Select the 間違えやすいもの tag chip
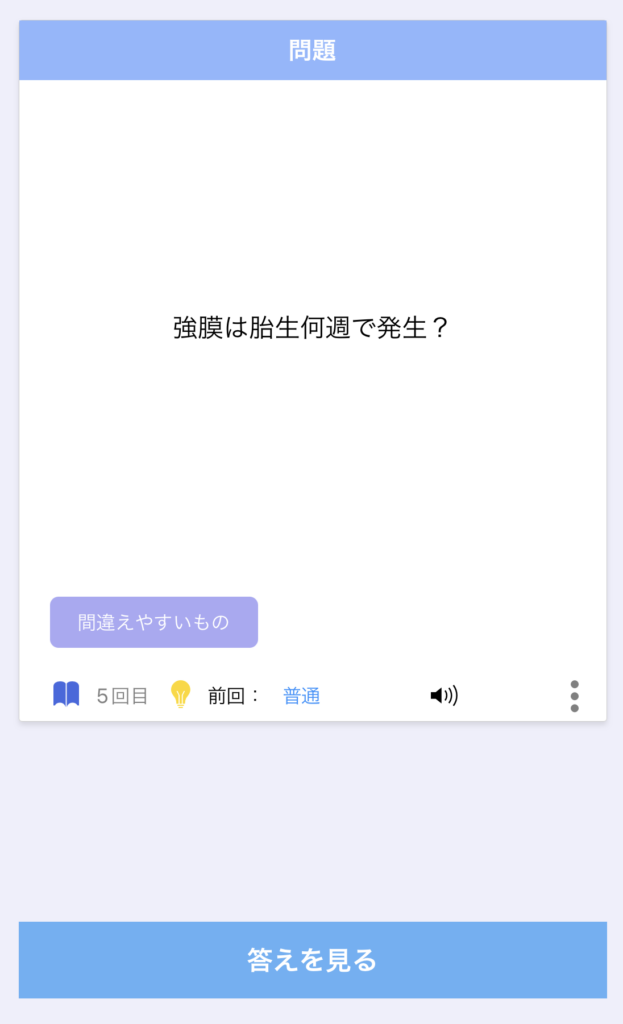The height and width of the screenshot is (1024, 623). click(x=154, y=622)
